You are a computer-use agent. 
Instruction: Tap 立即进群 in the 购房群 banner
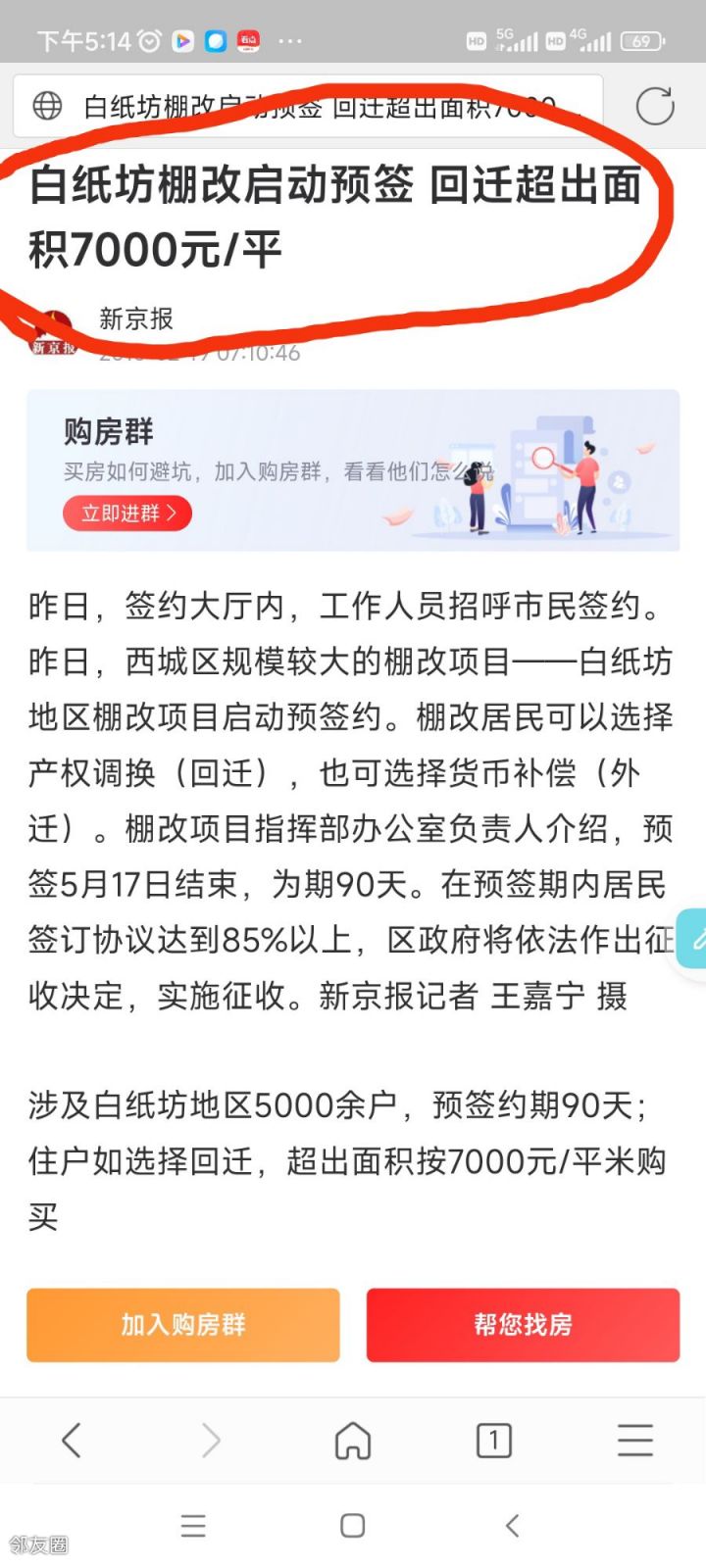point(127,514)
